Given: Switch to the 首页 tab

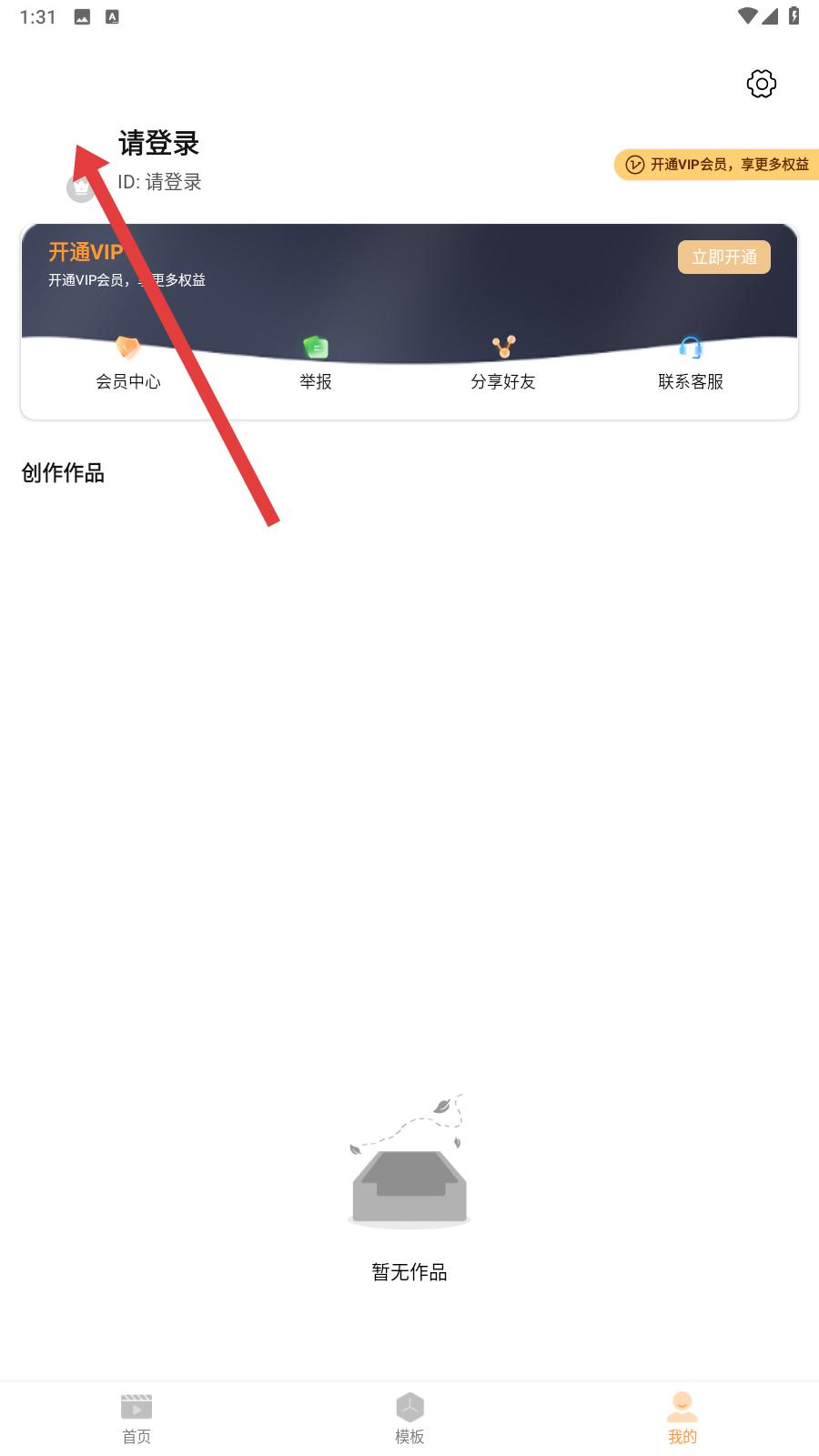Looking at the screenshot, I should pos(136,1418).
